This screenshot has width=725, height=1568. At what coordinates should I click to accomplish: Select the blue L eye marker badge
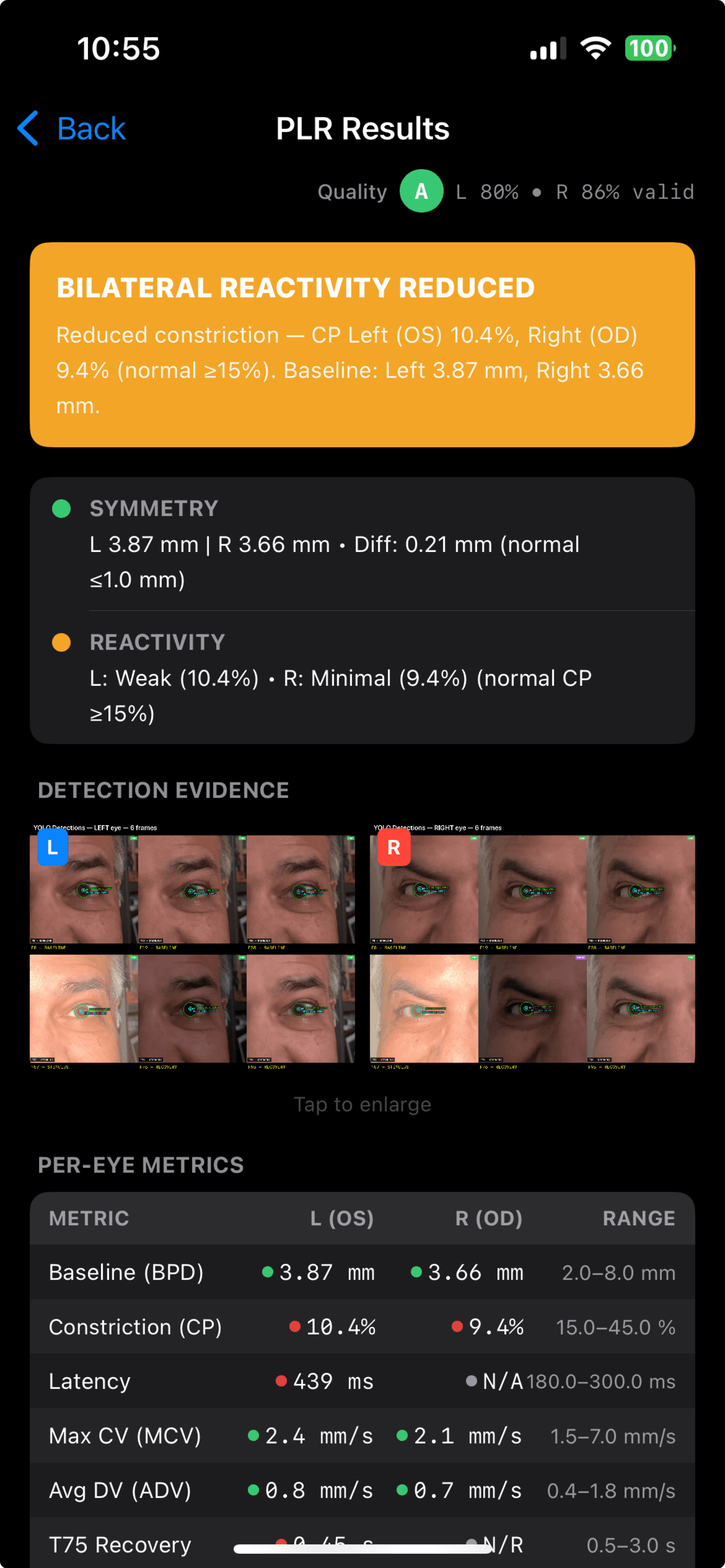coord(53,848)
